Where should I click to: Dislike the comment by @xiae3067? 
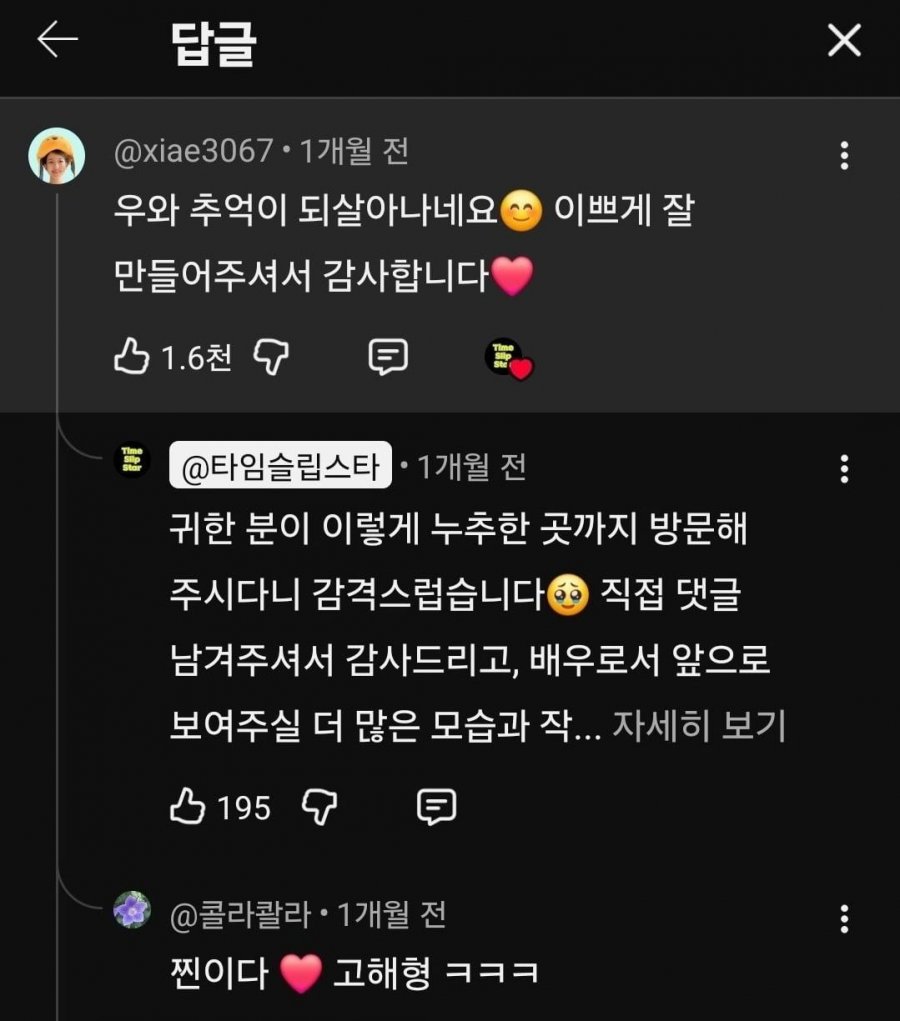[271, 357]
